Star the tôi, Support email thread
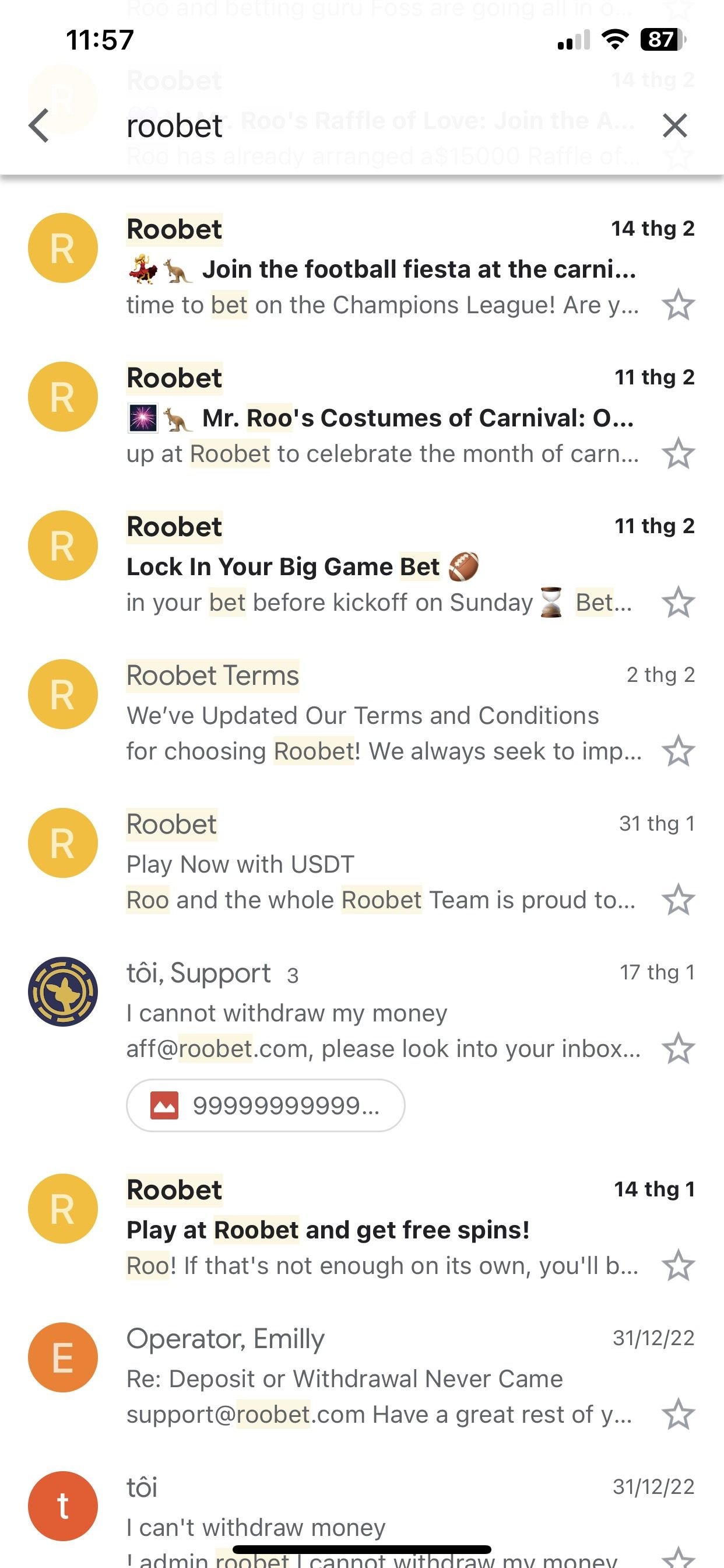 pyautogui.click(x=678, y=1048)
